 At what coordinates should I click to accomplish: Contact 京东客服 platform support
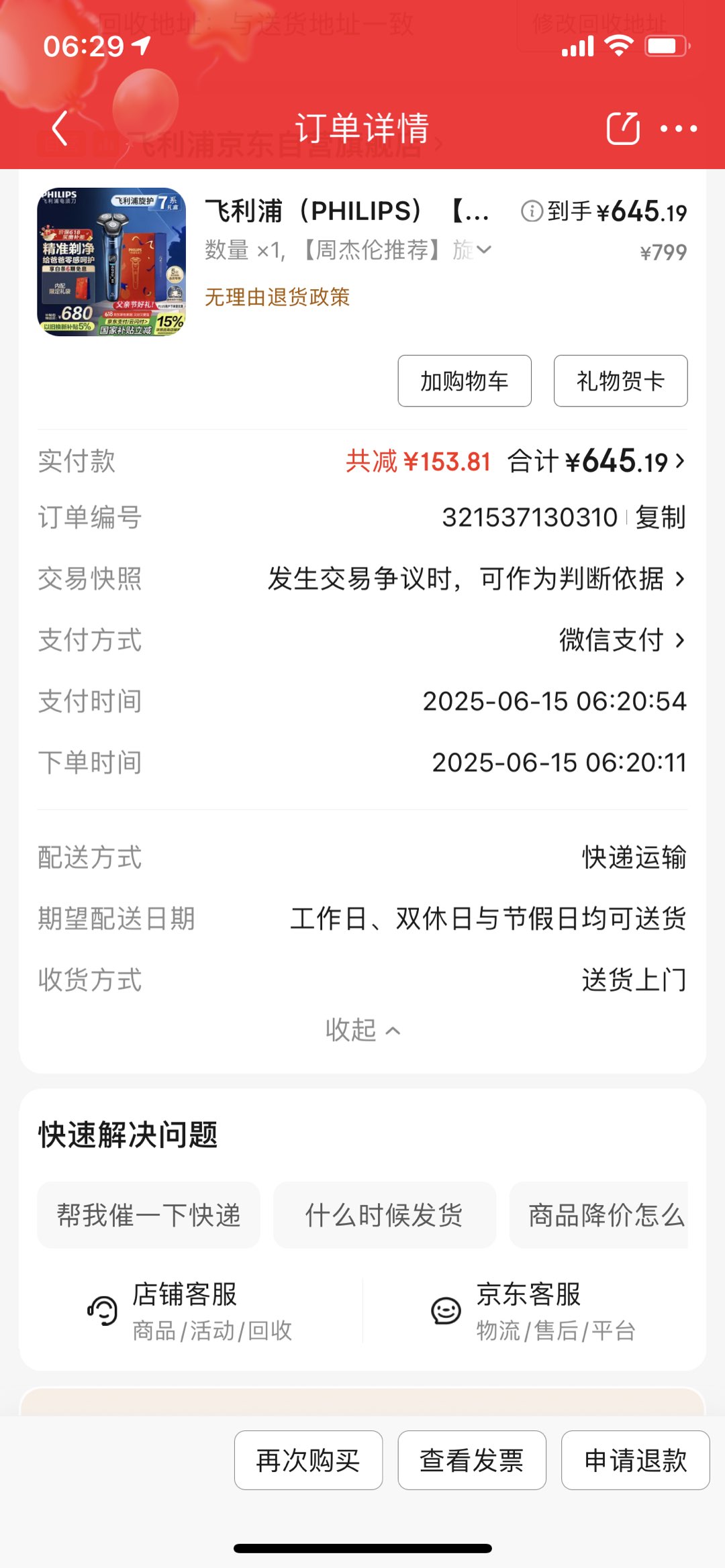tap(533, 1311)
